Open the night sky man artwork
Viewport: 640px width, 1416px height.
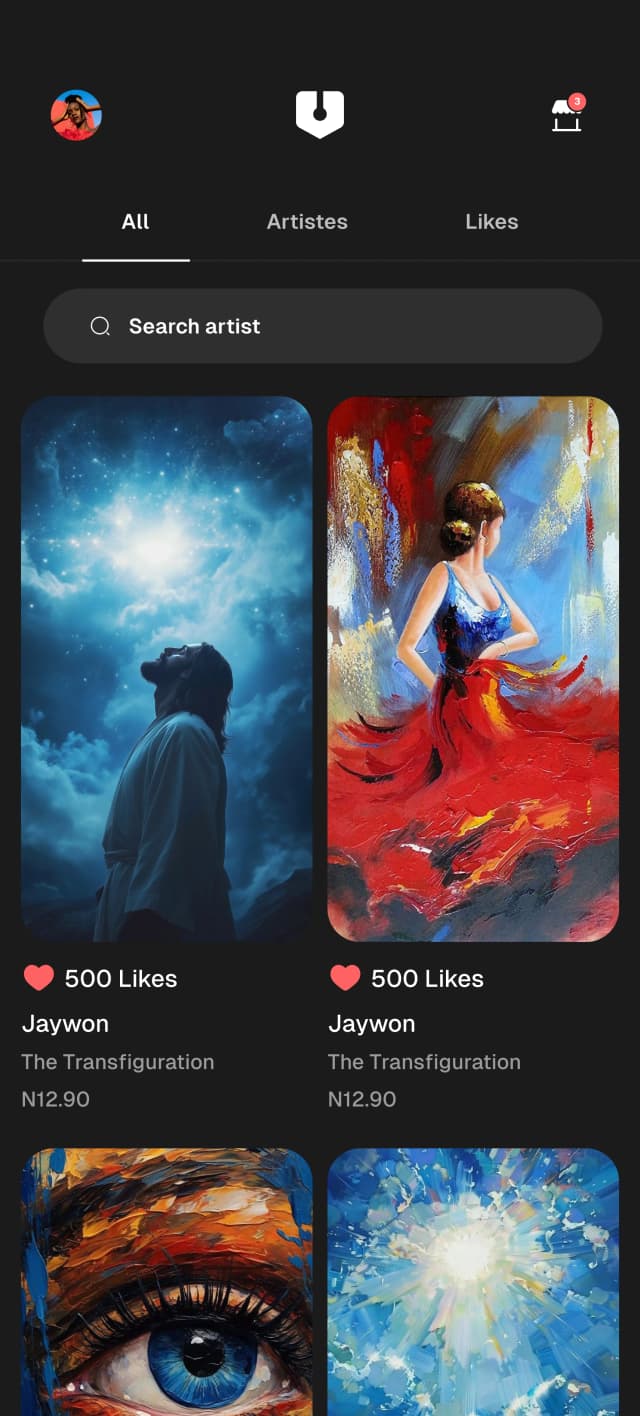(x=166, y=668)
